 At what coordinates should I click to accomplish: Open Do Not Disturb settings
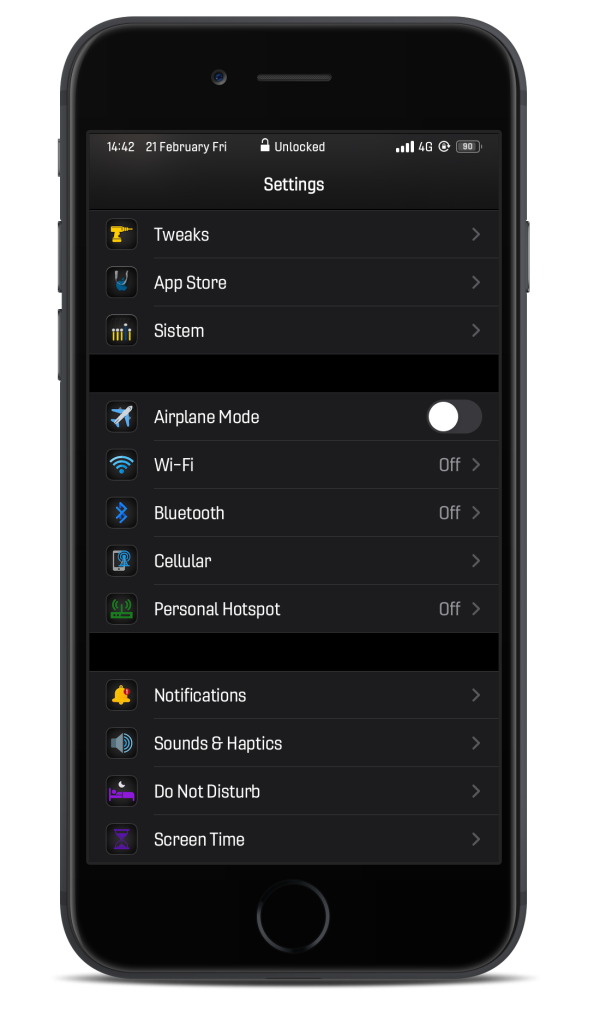pyautogui.click(x=293, y=791)
